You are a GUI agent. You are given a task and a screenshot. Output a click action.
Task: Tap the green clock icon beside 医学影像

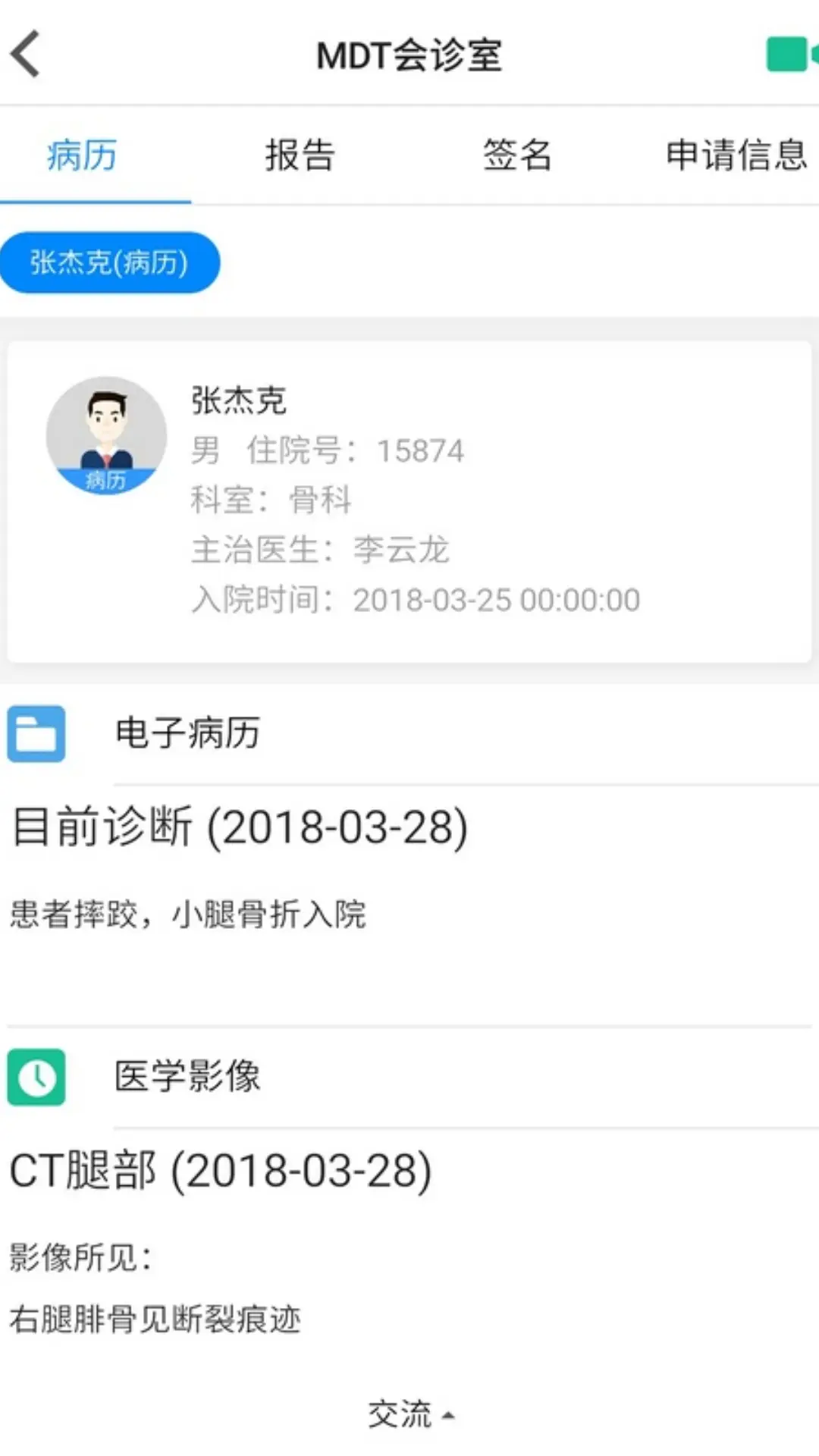point(36,1078)
